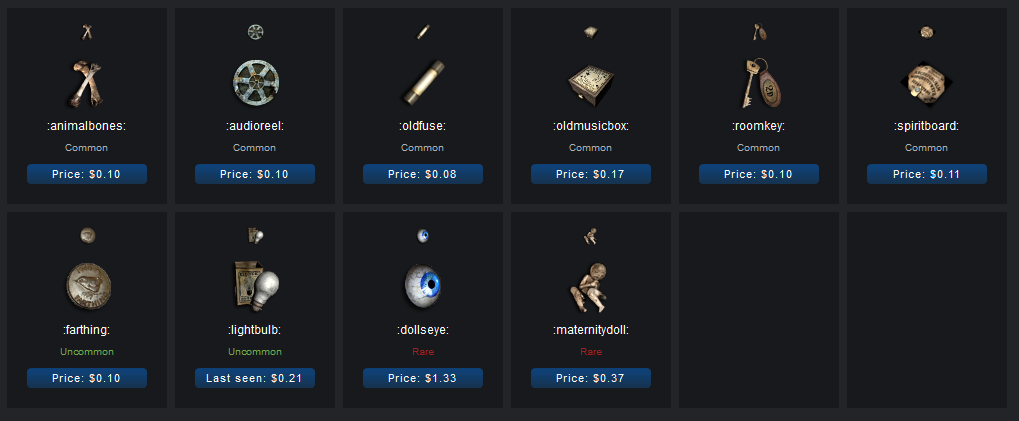Screen dimensions: 1019x421
Task: Tap the oldmusicbox price $0.17 button
Action: [x=591, y=174]
